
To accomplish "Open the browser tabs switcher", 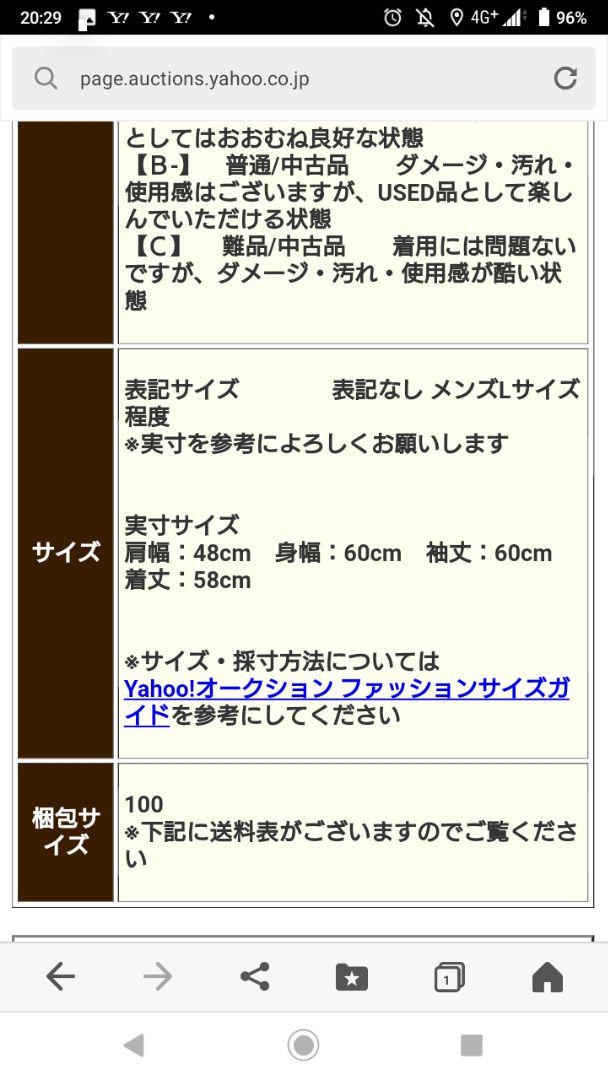I will 449,977.
